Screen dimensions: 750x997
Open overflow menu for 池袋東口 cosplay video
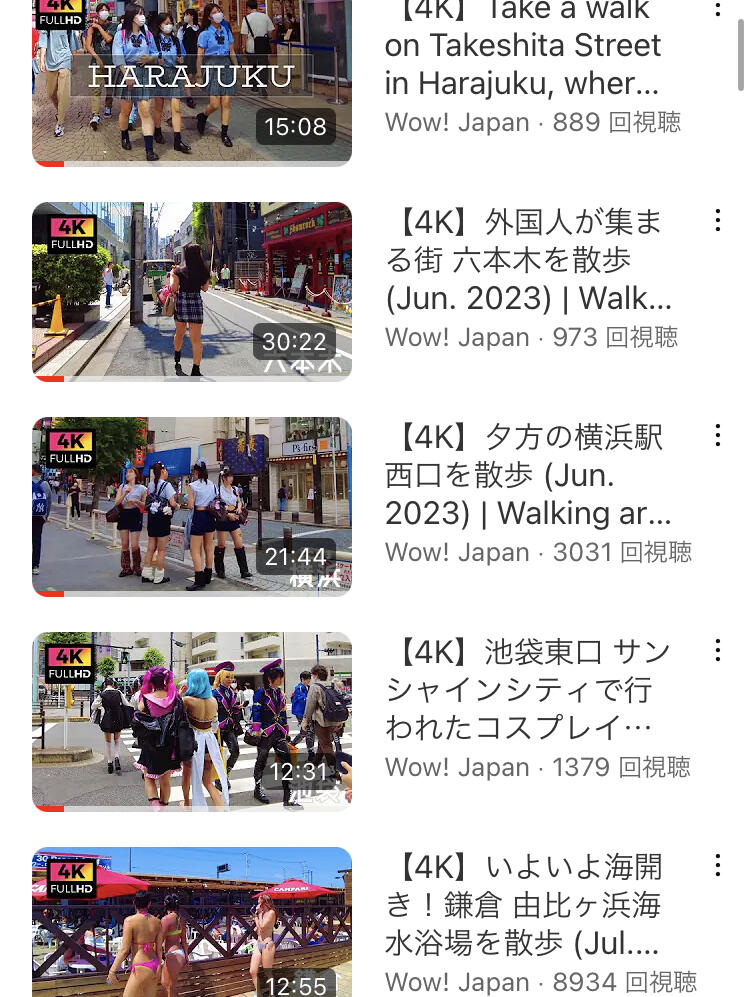(718, 650)
